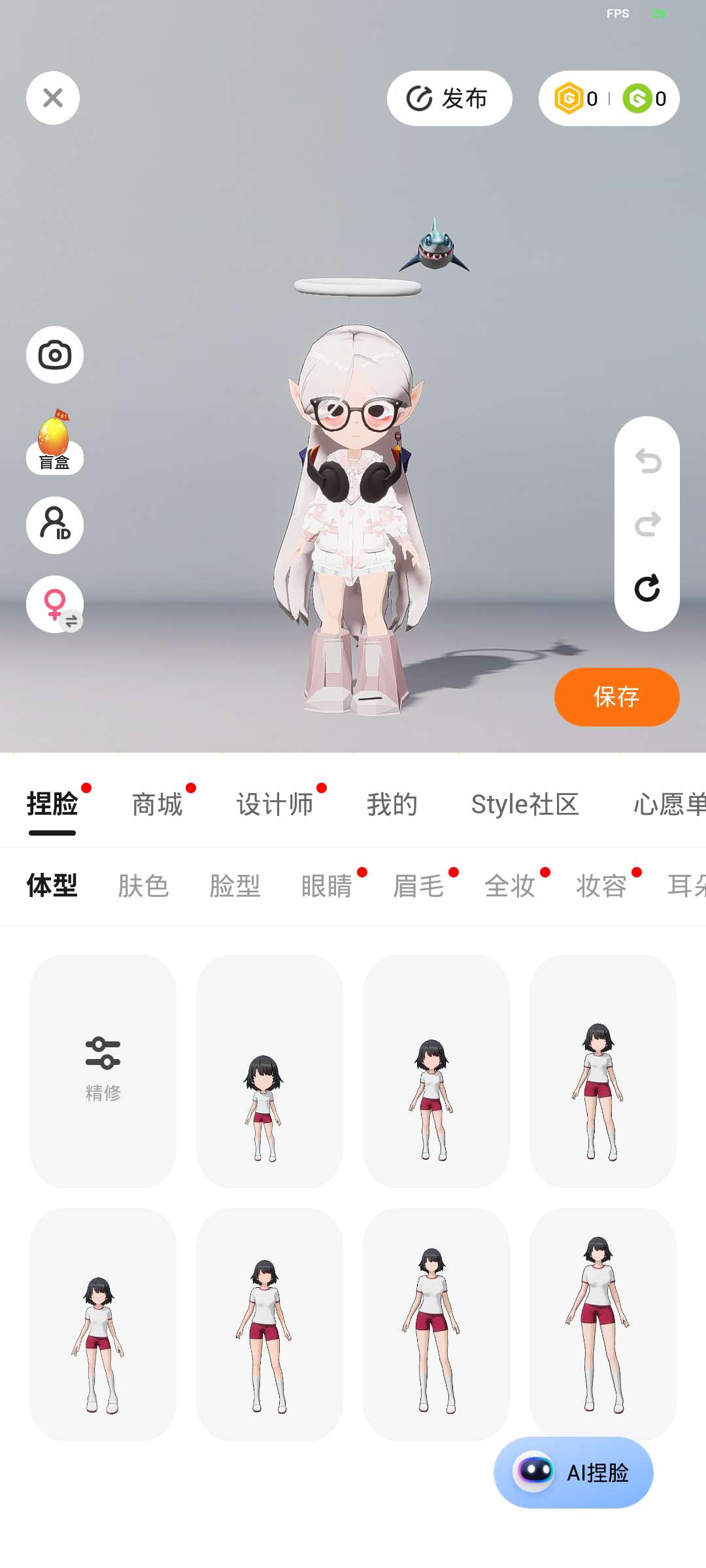The width and height of the screenshot is (706, 1568).
Task: Select the 肤色 category
Action: click(143, 887)
